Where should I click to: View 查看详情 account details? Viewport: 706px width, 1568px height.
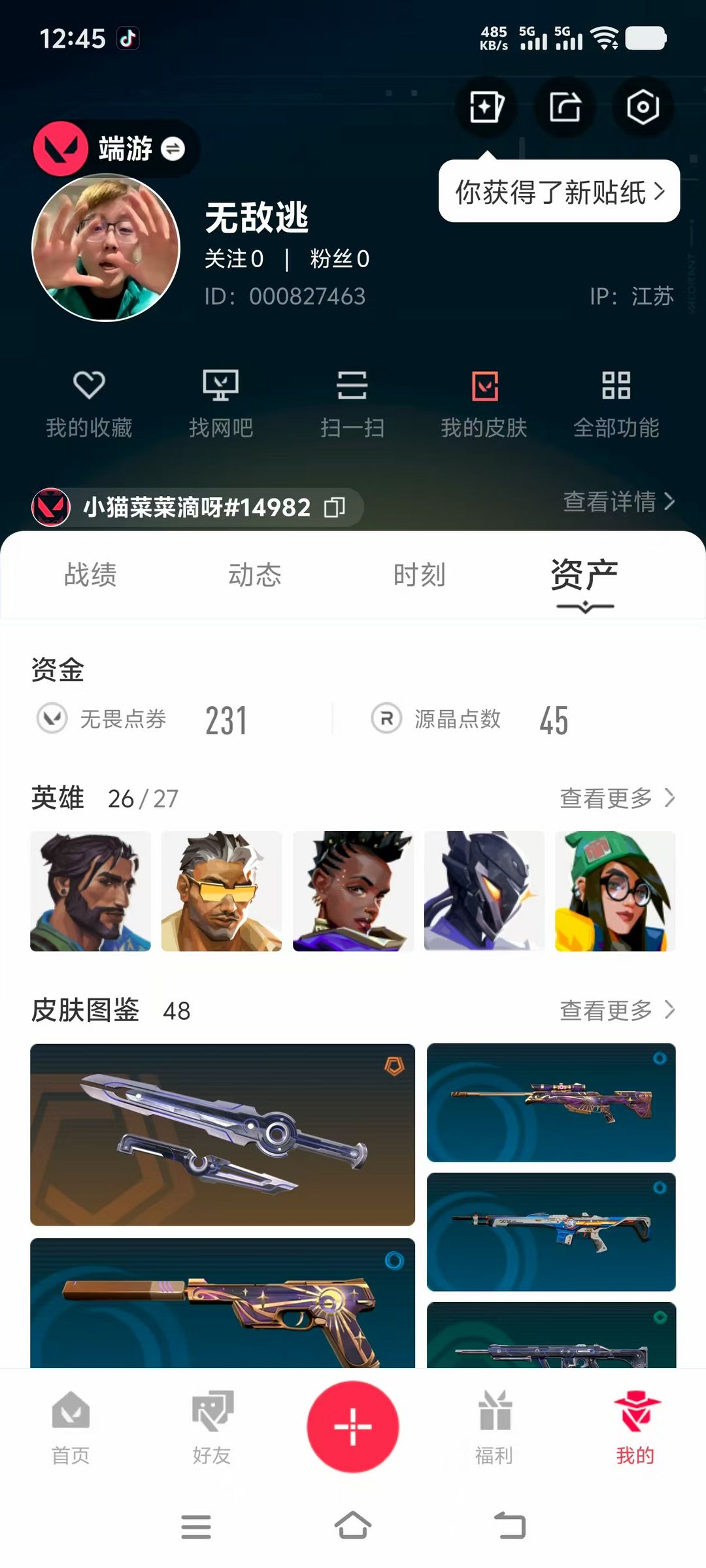click(618, 502)
